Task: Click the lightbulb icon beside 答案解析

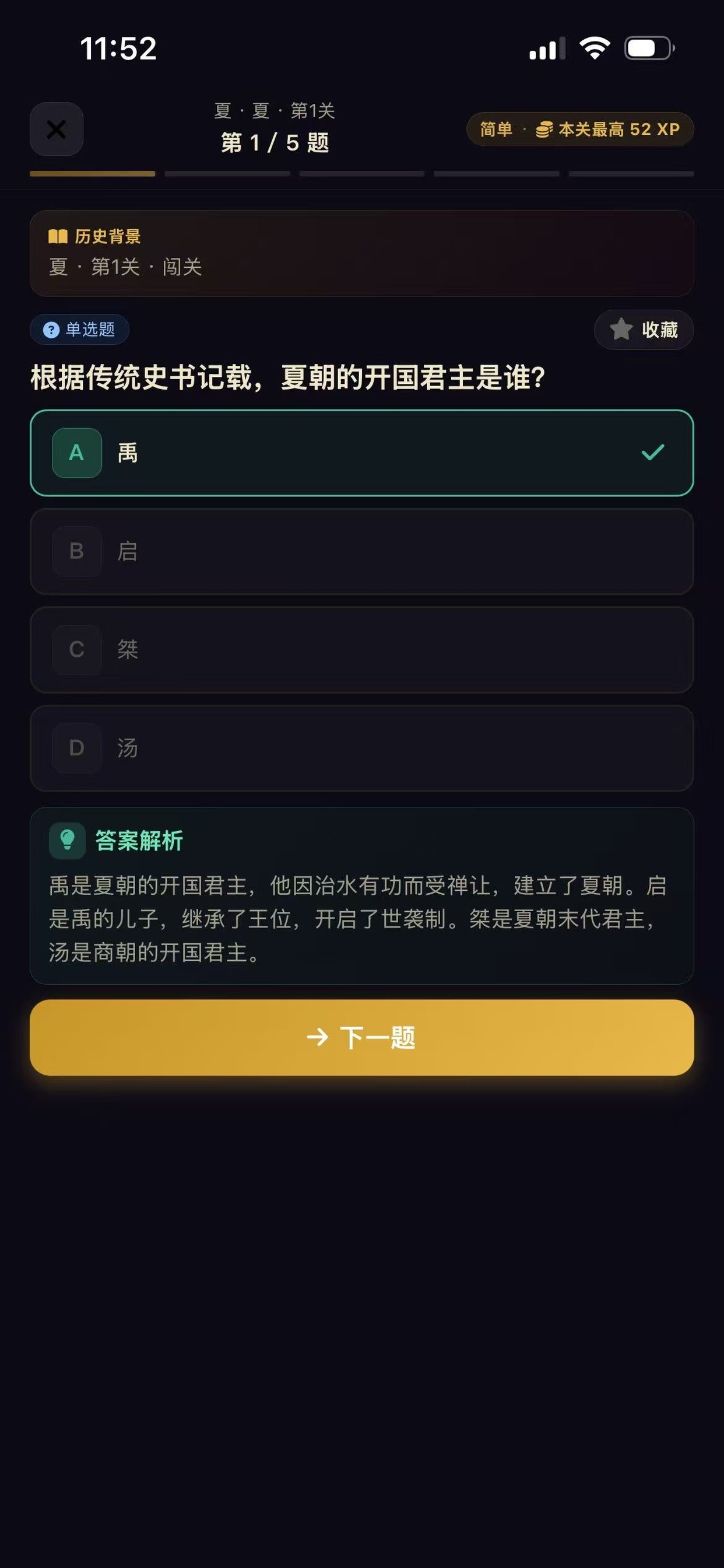Action: point(68,841)
